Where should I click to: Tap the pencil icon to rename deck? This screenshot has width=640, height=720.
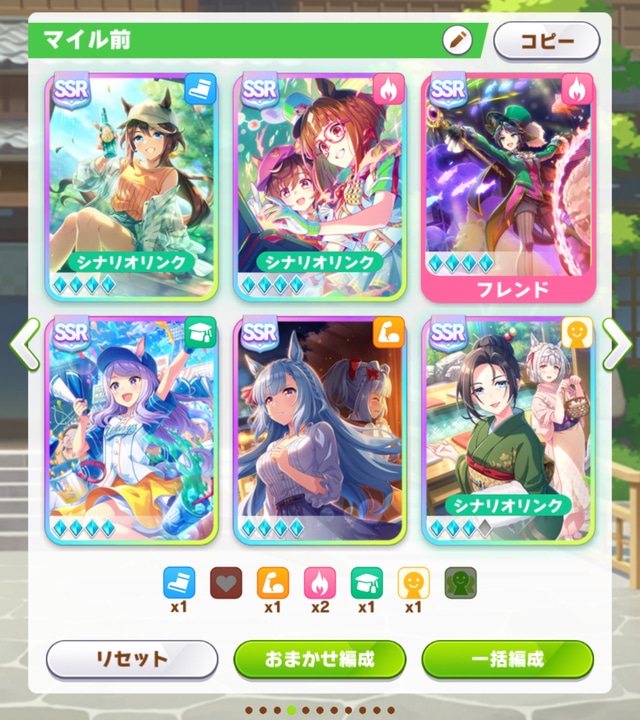coord(457,41)
